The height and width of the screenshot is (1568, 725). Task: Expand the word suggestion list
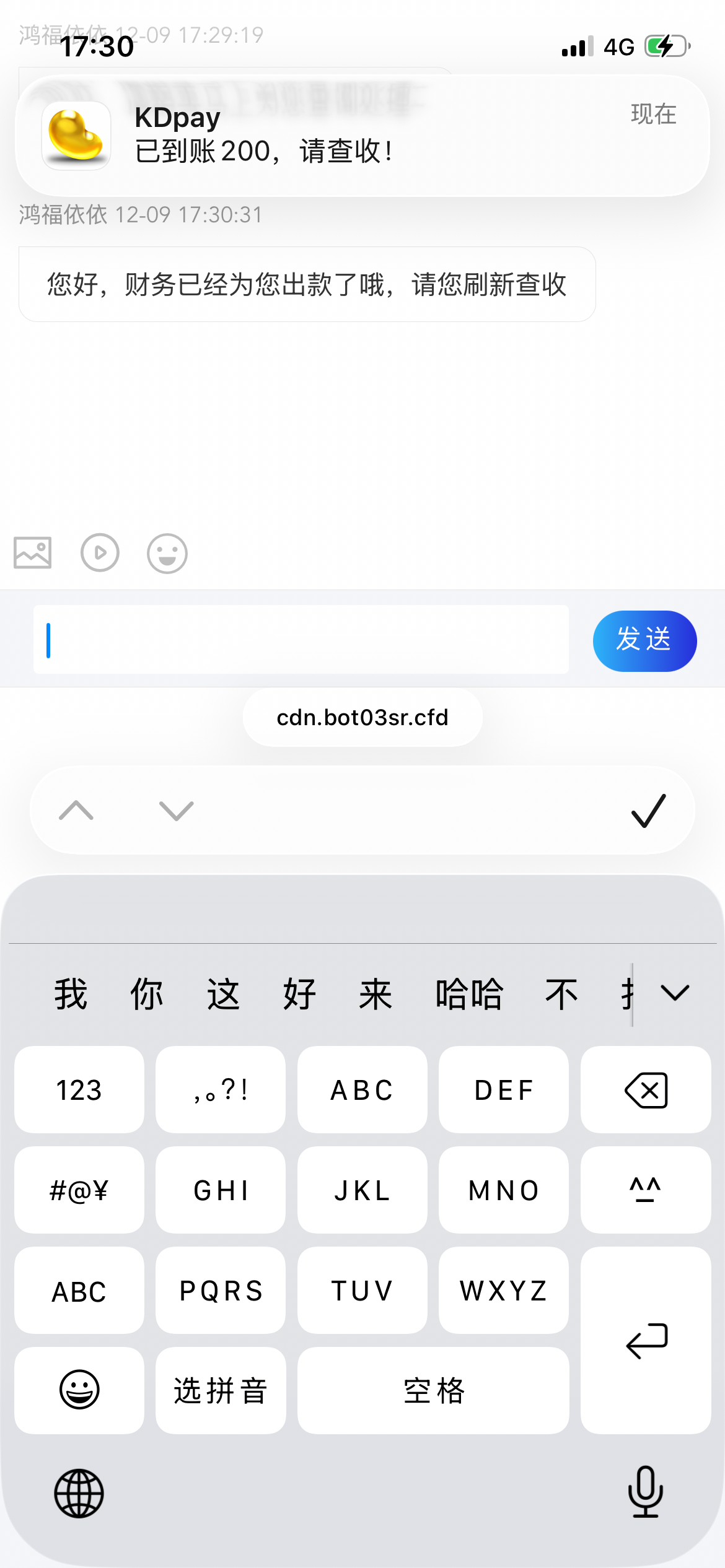[675, 993]
